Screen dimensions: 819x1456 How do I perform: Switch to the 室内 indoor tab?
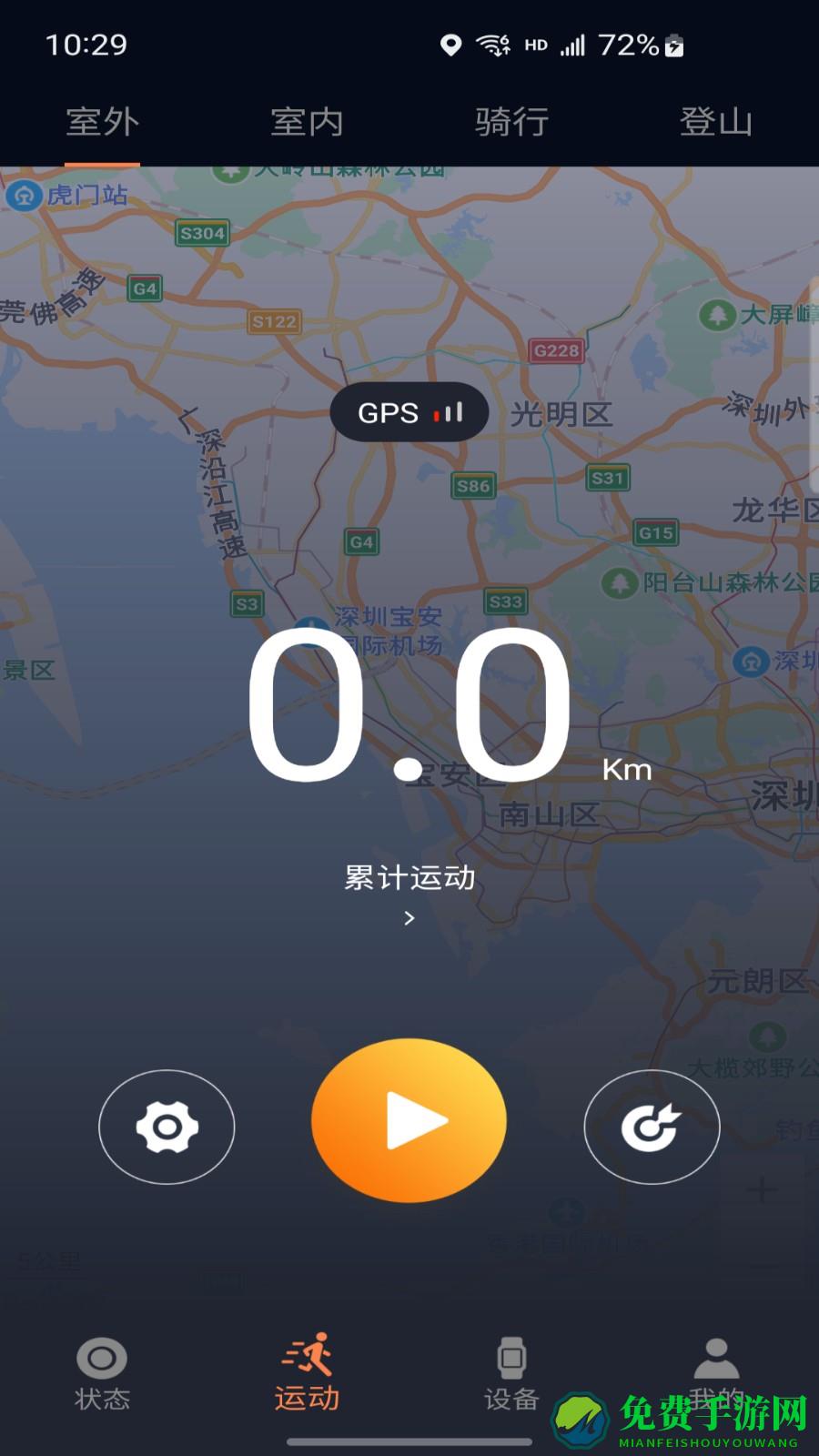point(307,121)
